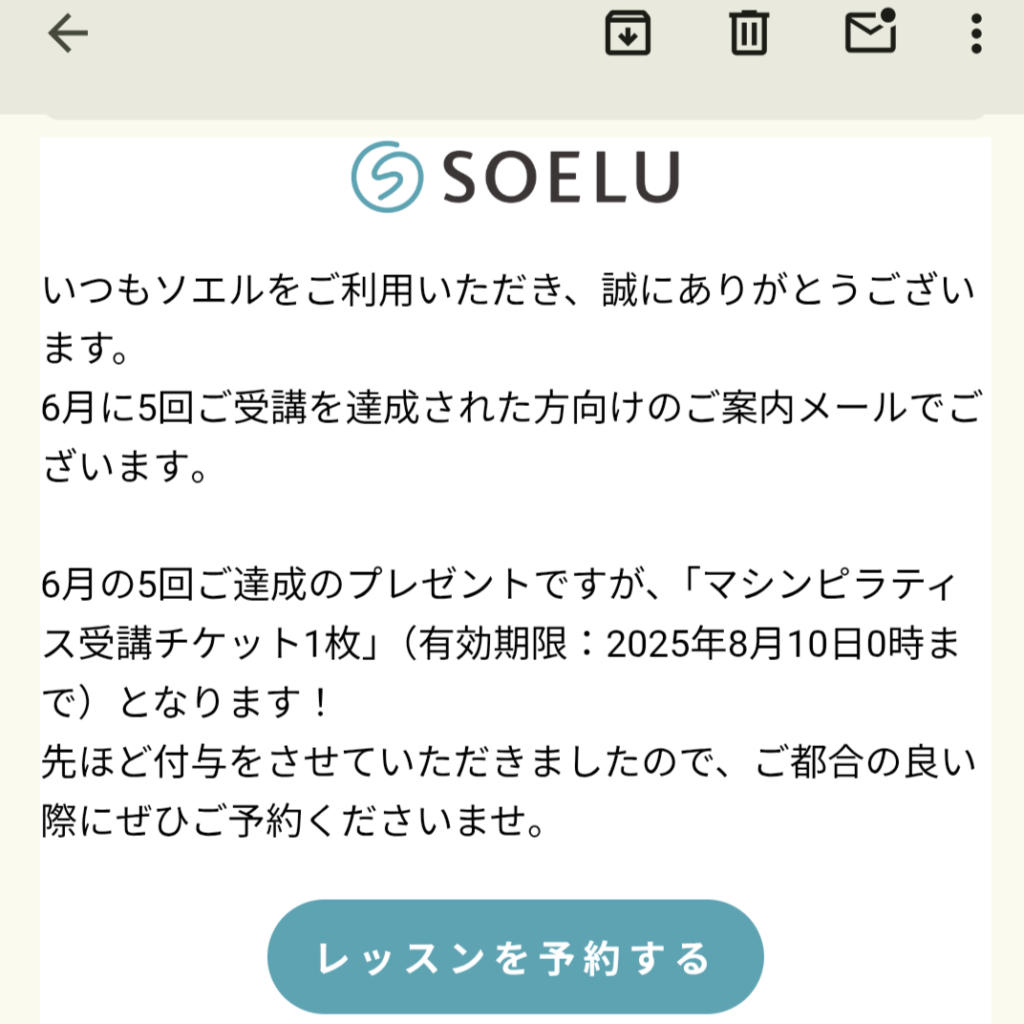The height and width of the screenshot is (1024, 1024).
Task: Archive this email
Action: tap(628, 34)
